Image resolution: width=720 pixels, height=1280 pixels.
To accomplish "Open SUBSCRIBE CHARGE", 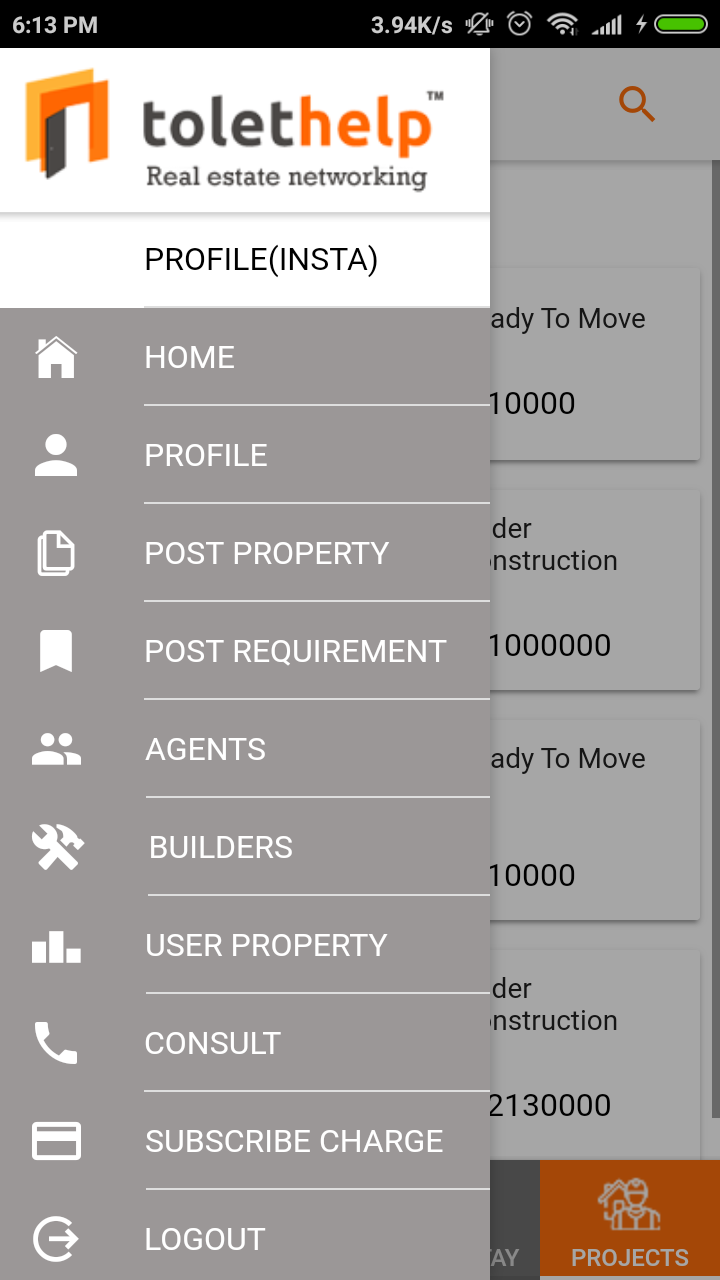I will point(245,1141).
